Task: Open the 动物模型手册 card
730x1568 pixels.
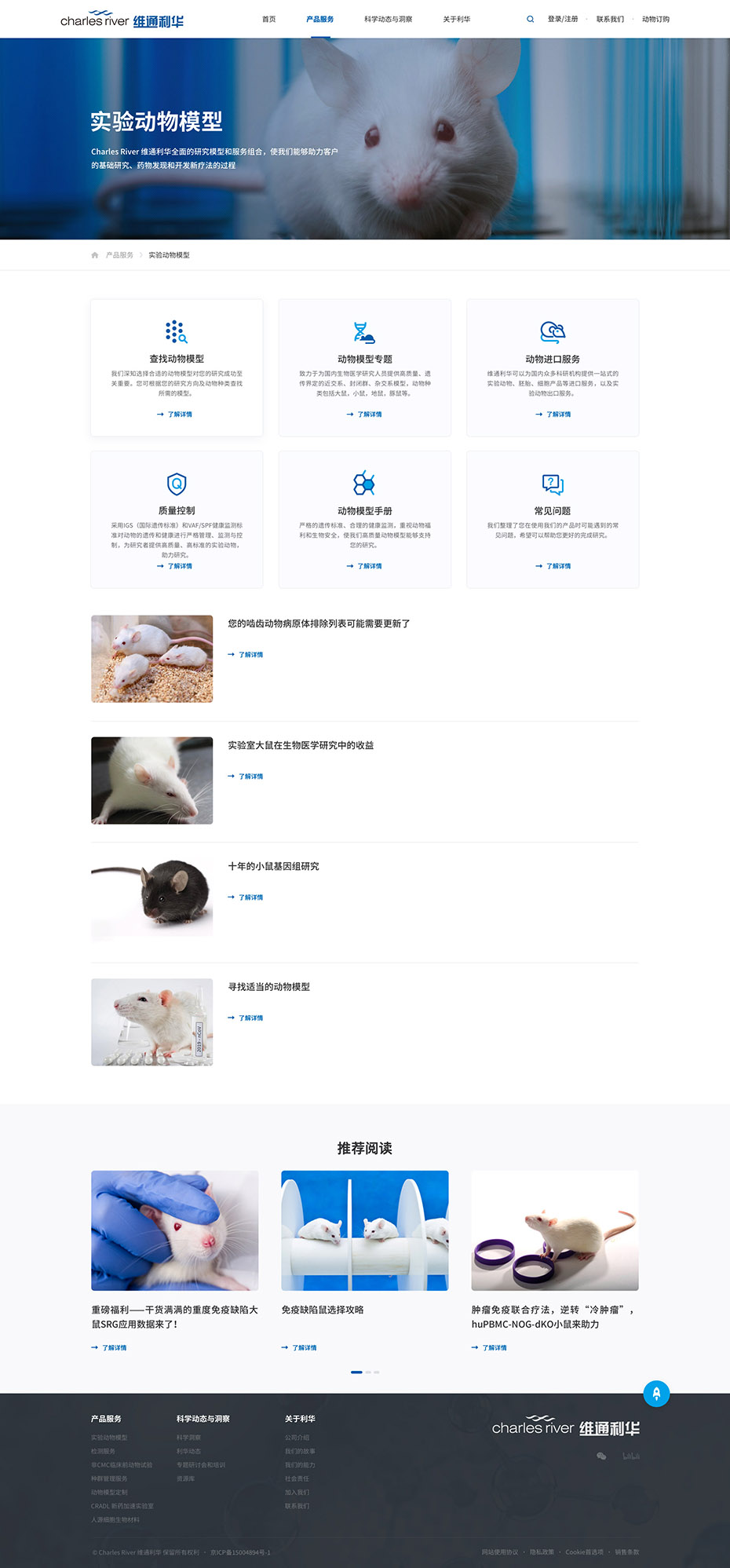Action: tap(364, 518)
